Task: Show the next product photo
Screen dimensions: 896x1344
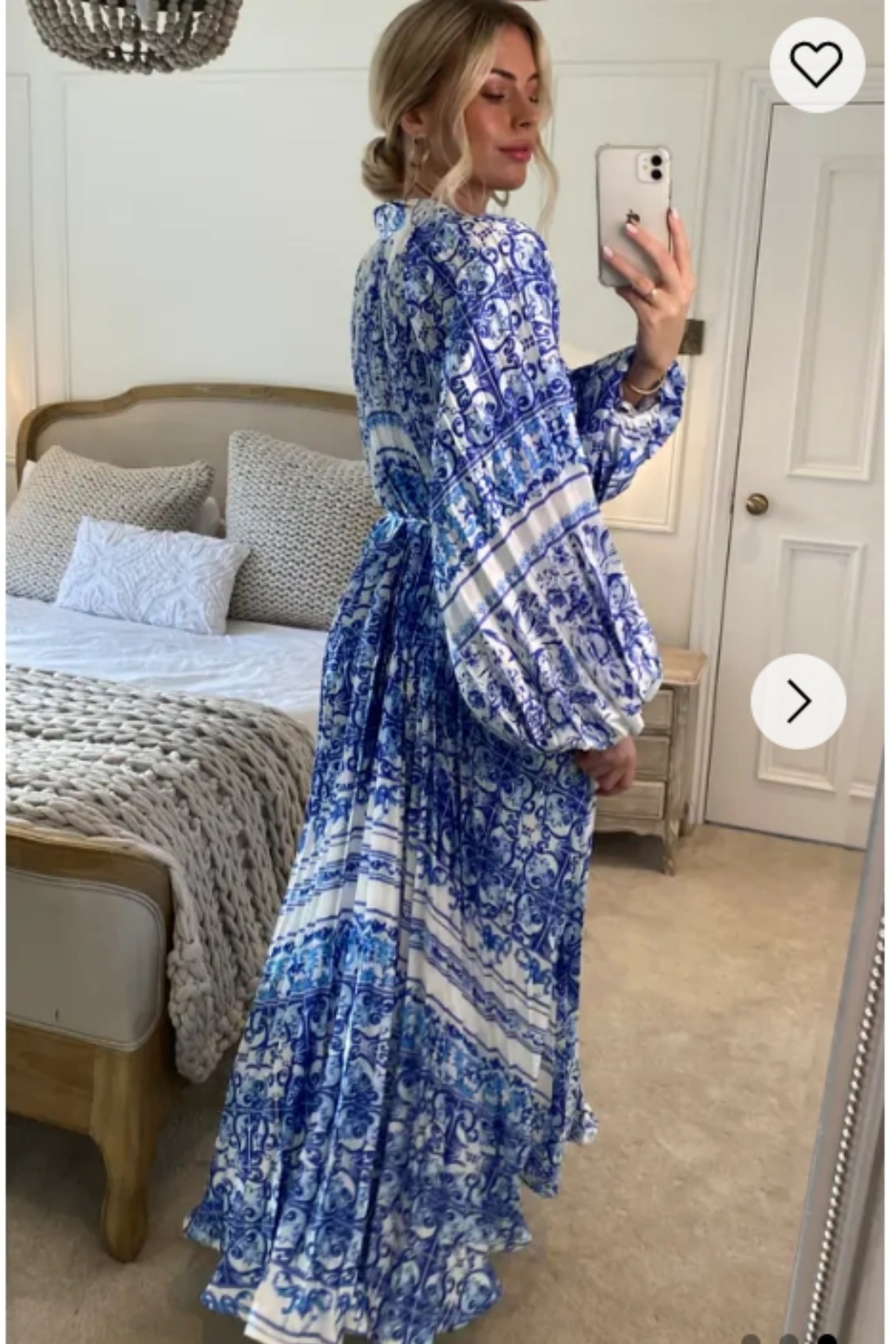Action: pos(798,701)
